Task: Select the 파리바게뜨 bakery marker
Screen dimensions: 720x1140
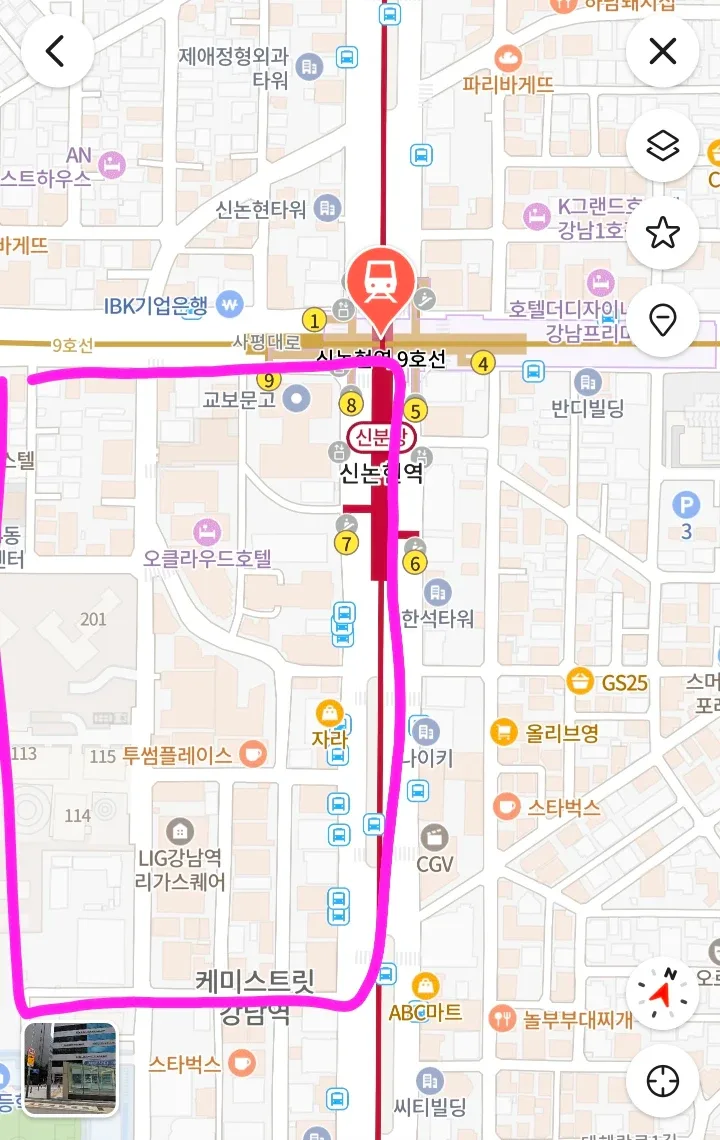Action: (x=507, y=59)
